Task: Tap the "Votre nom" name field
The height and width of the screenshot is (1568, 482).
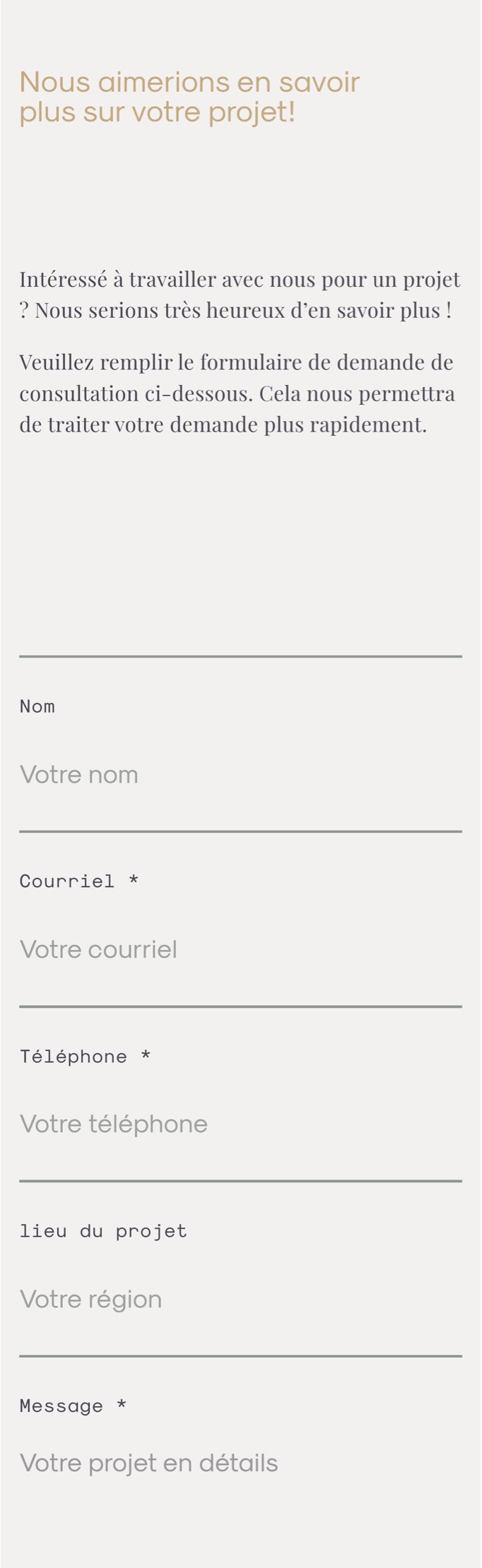Action: [x=240, y=775]
